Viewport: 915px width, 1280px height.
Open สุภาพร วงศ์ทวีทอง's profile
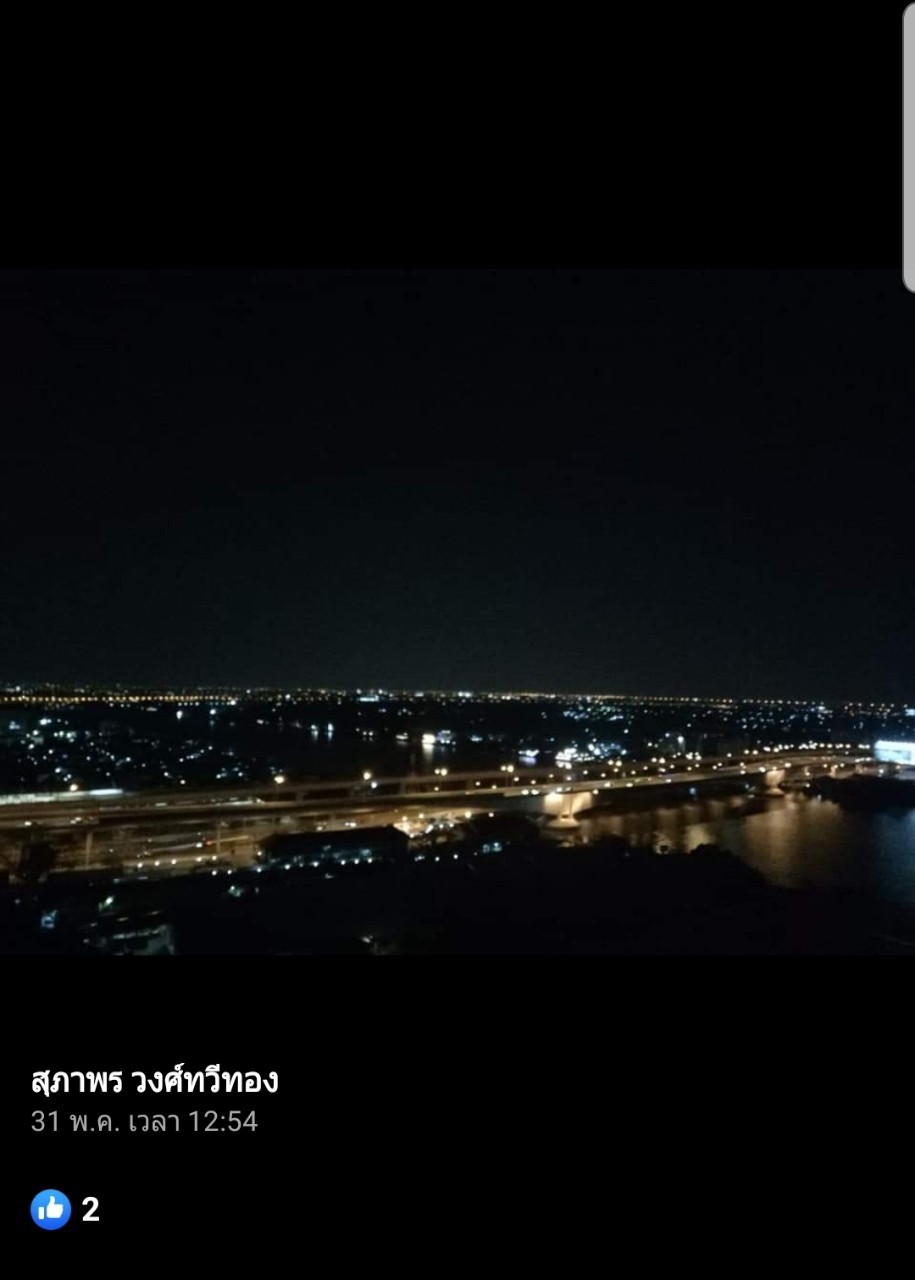tap(154, 1080)
